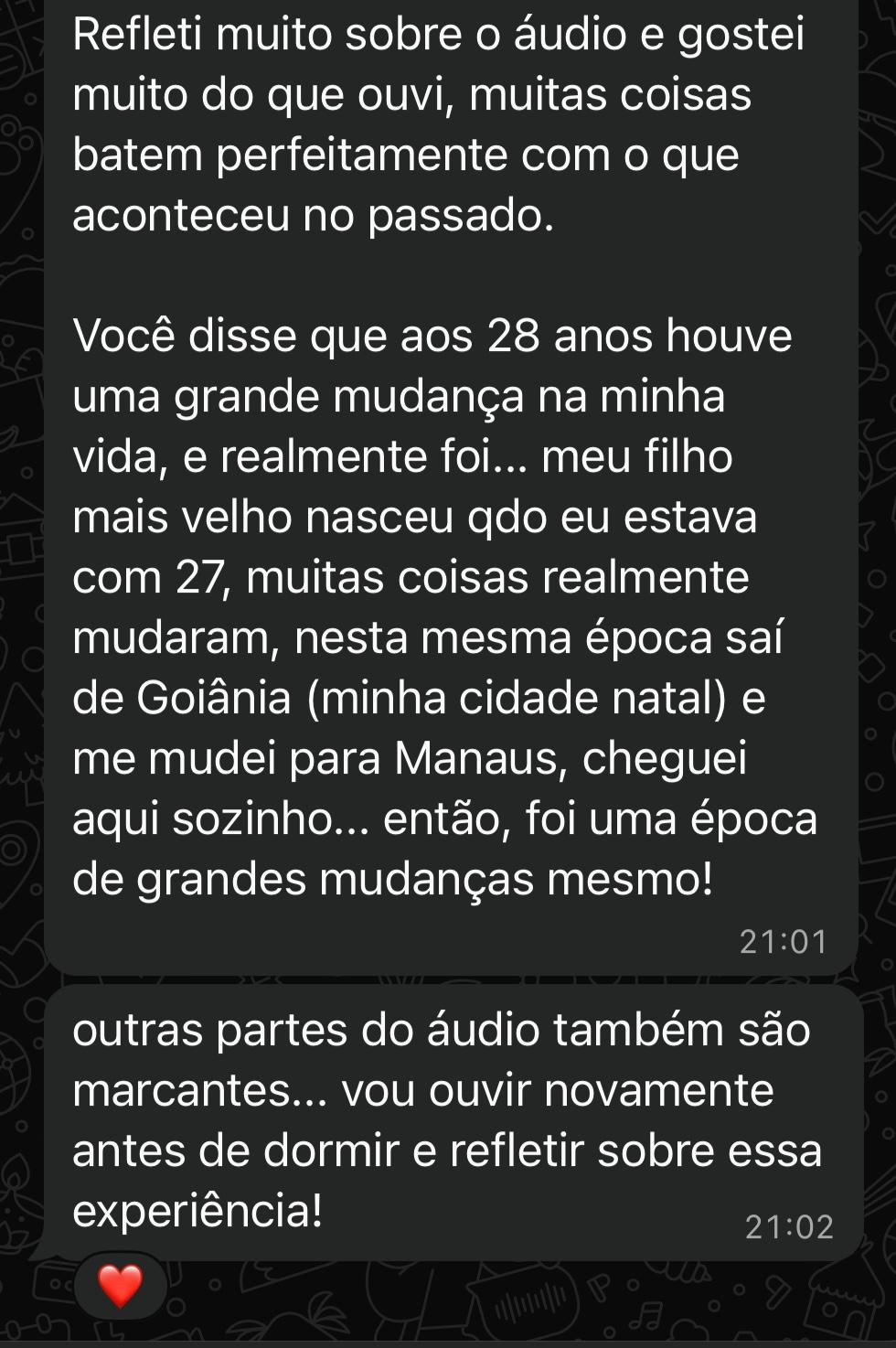Open the heart reaction under the 21:02 message
896x1348 pixels.
pos(120,1285)
